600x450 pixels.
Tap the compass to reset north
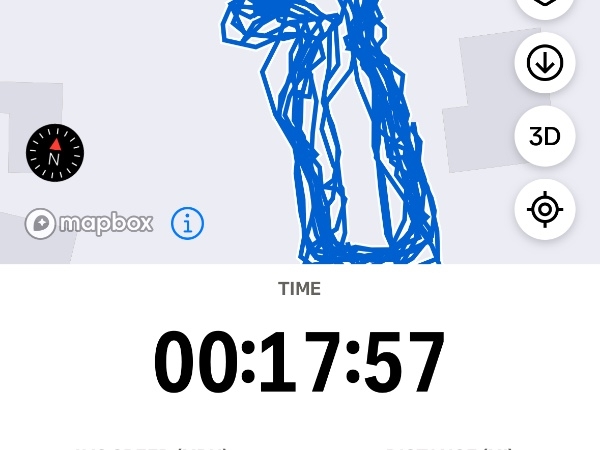coord(55,153)
